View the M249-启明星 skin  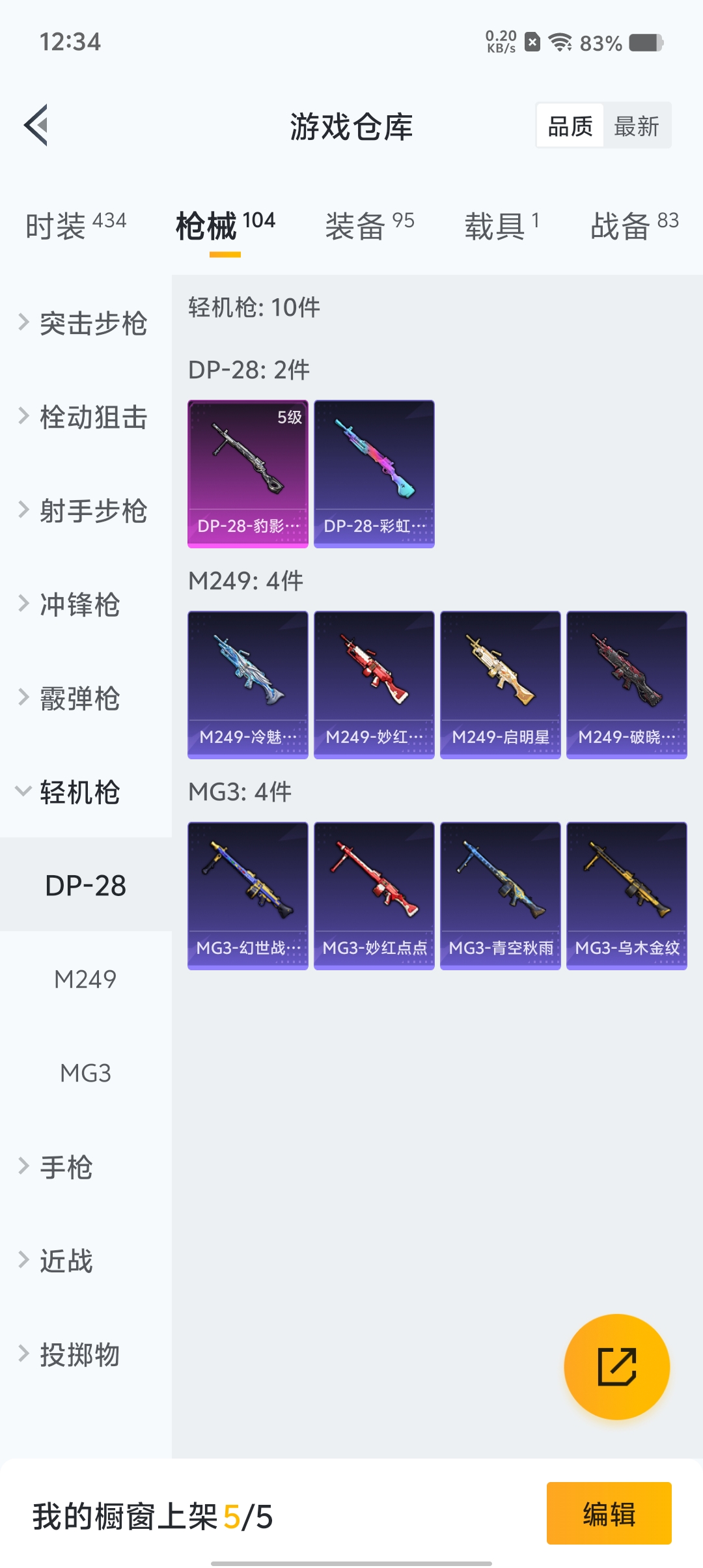point(501,685)
